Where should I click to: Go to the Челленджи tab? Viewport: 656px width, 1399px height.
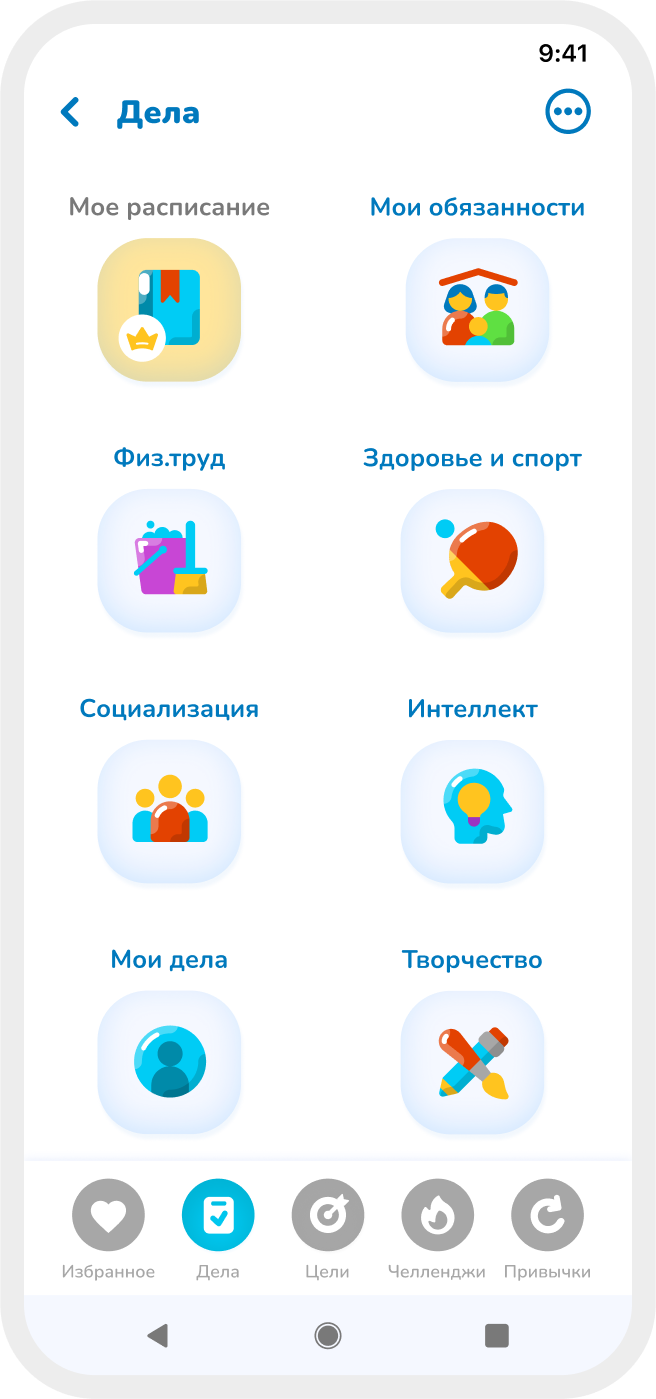437,1216
